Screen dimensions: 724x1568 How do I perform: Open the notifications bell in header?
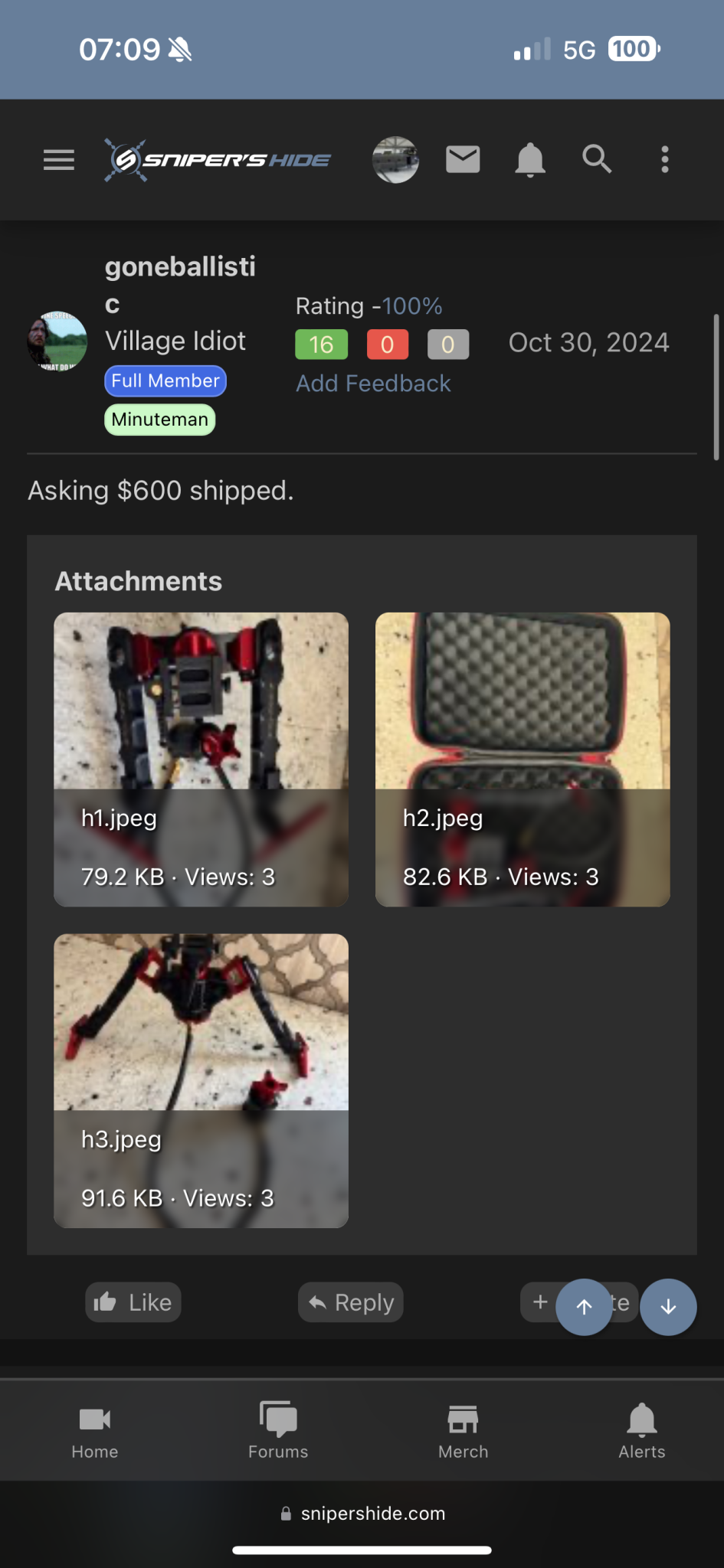pos(530,160)
